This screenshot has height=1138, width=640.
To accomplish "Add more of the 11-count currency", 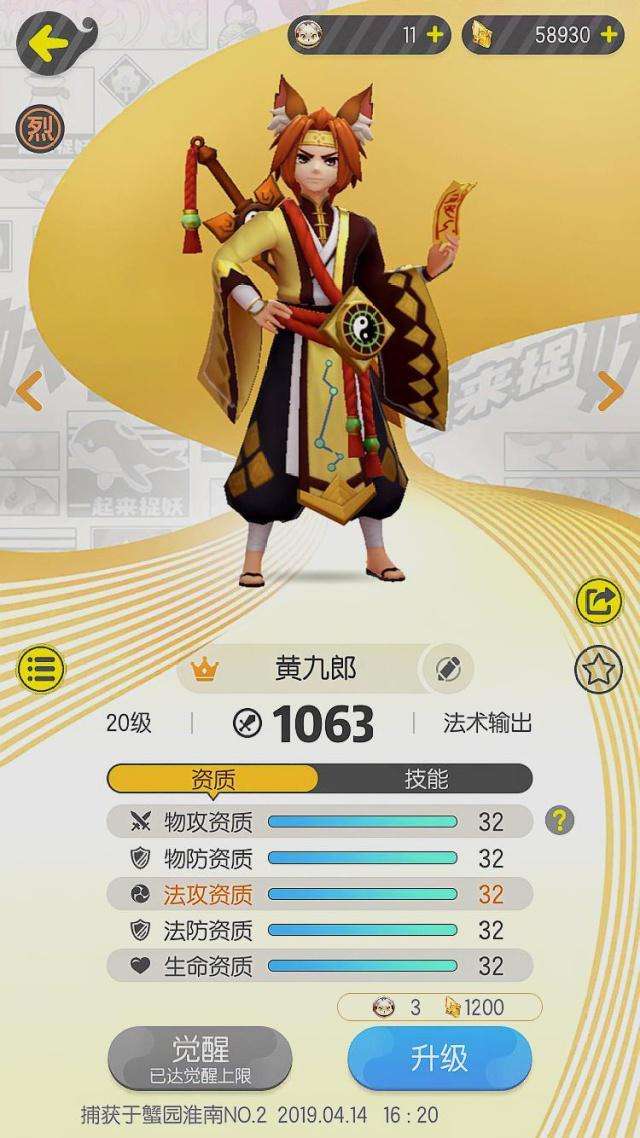I will click(x=434, y=35).
